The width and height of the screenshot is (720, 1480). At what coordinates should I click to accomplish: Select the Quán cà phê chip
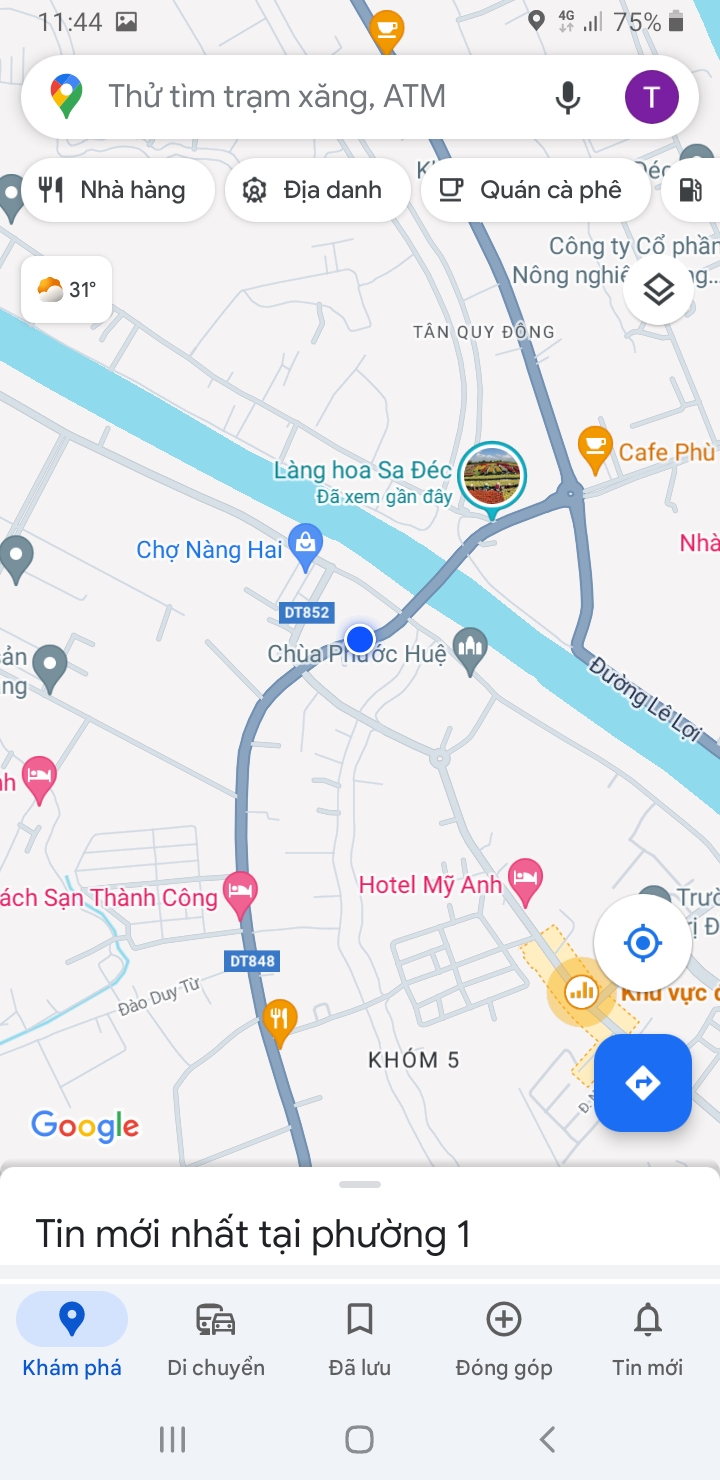(535, 190)
